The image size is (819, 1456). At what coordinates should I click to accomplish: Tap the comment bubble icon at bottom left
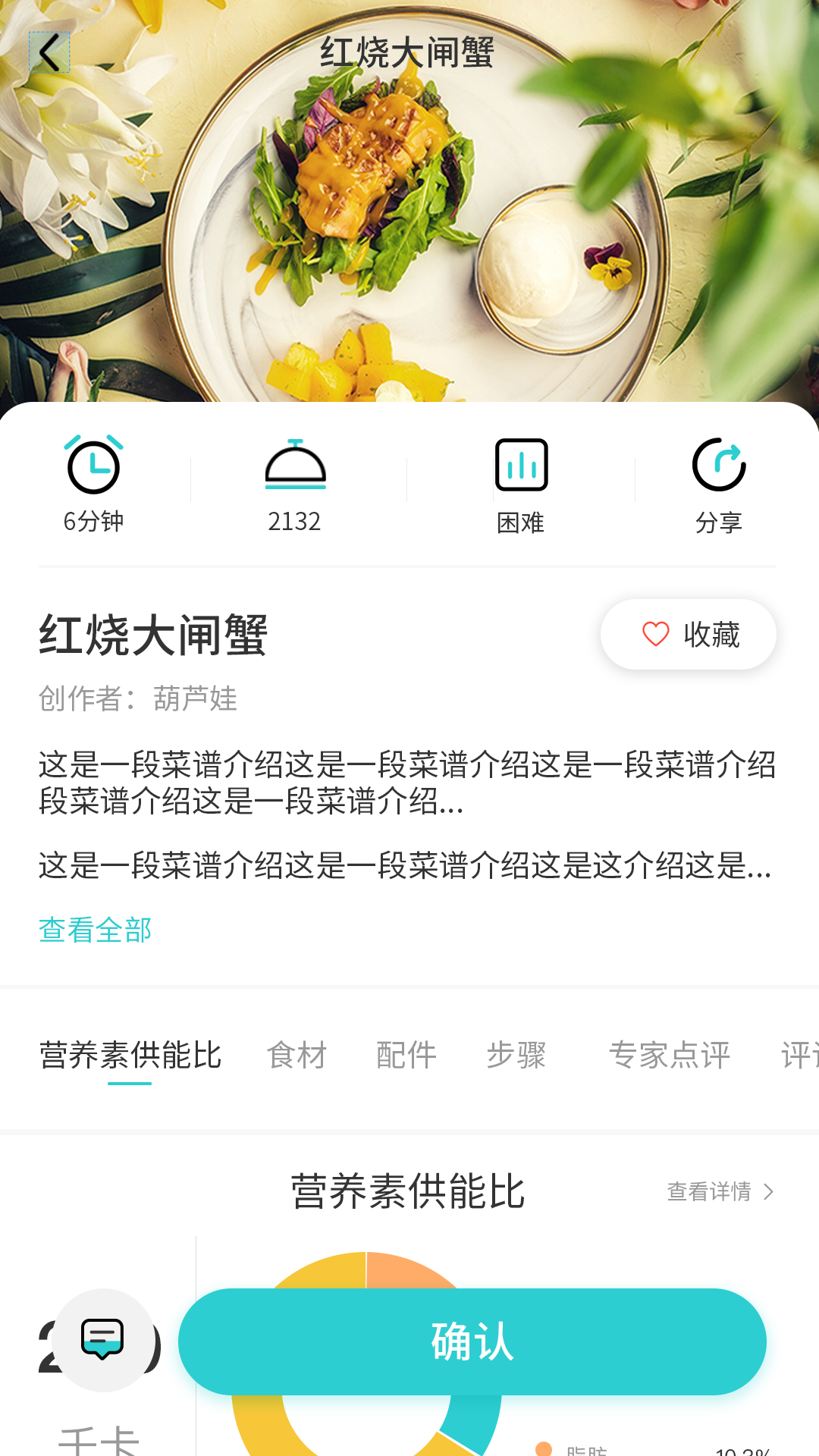102,1338
